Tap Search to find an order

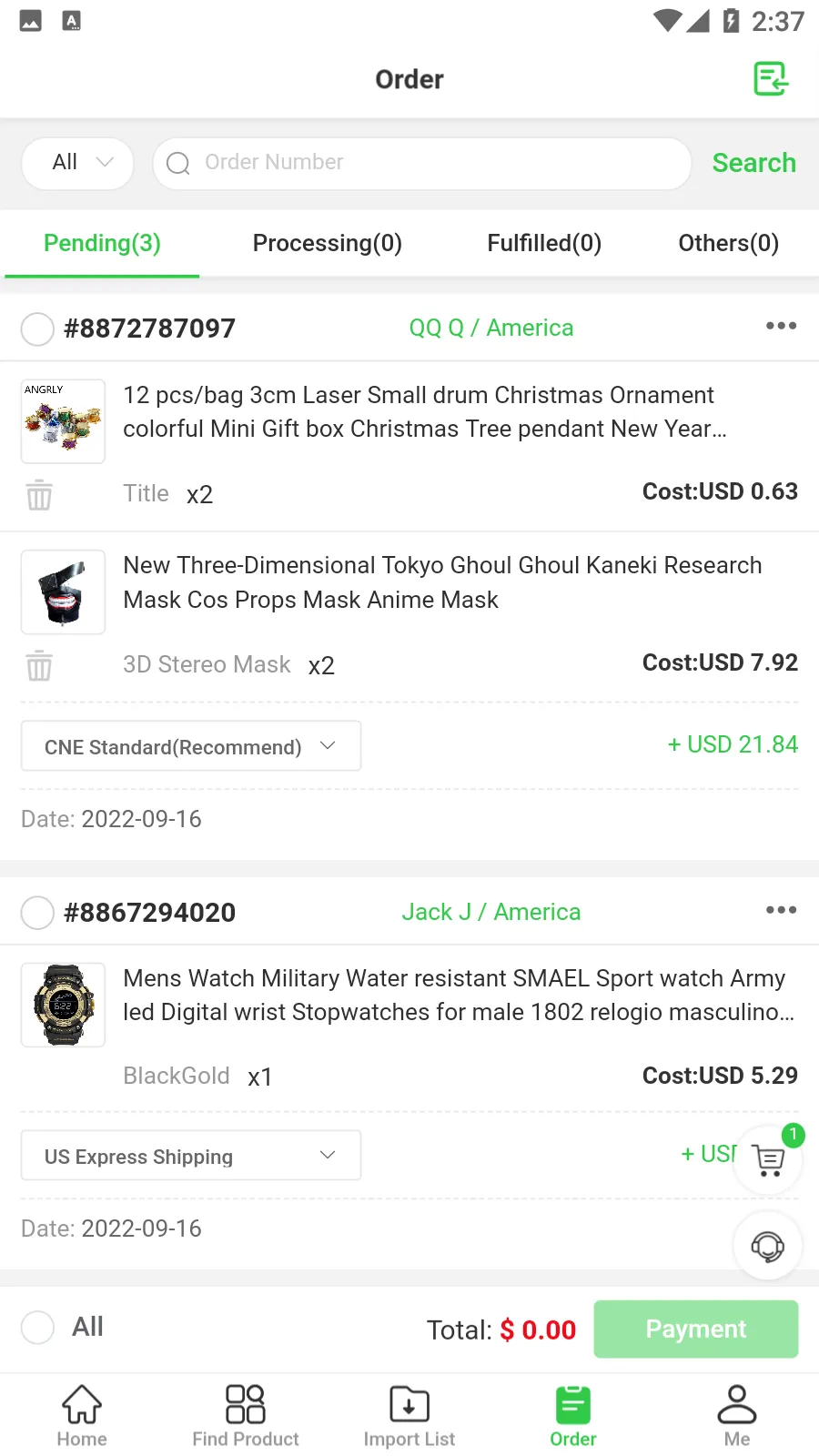click(x=753, y=163)
